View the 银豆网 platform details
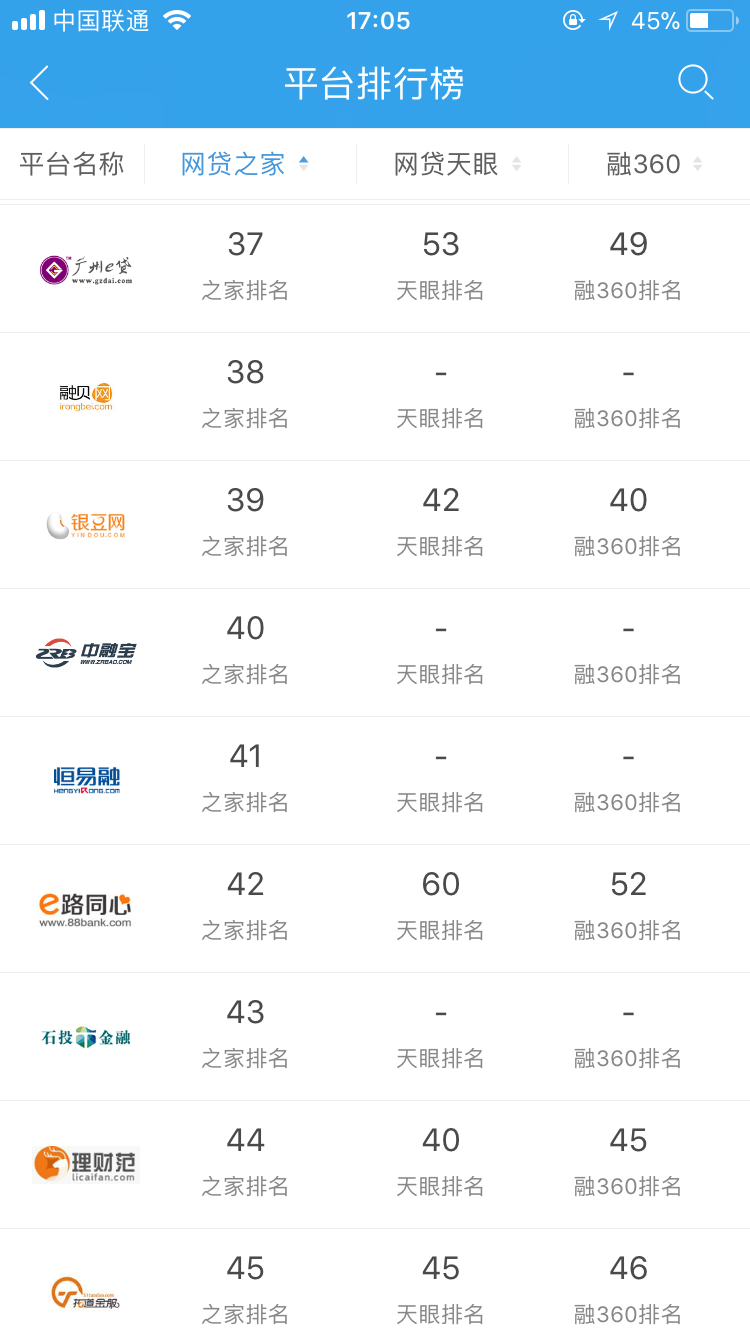Image resolution: width=750 pixels, height=1334 pixels. click(x=86, y=525)
